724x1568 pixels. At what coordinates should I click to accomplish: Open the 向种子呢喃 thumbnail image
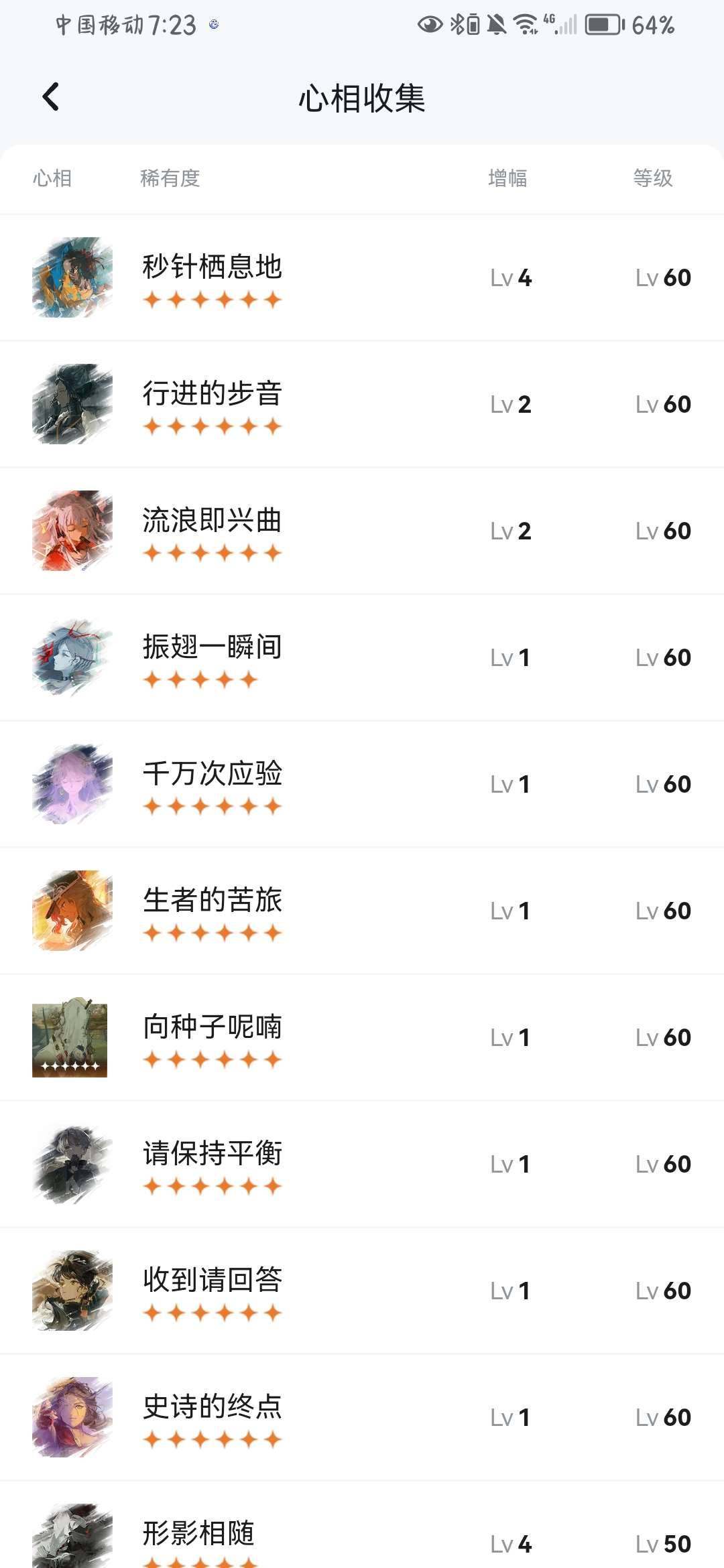72,1036
